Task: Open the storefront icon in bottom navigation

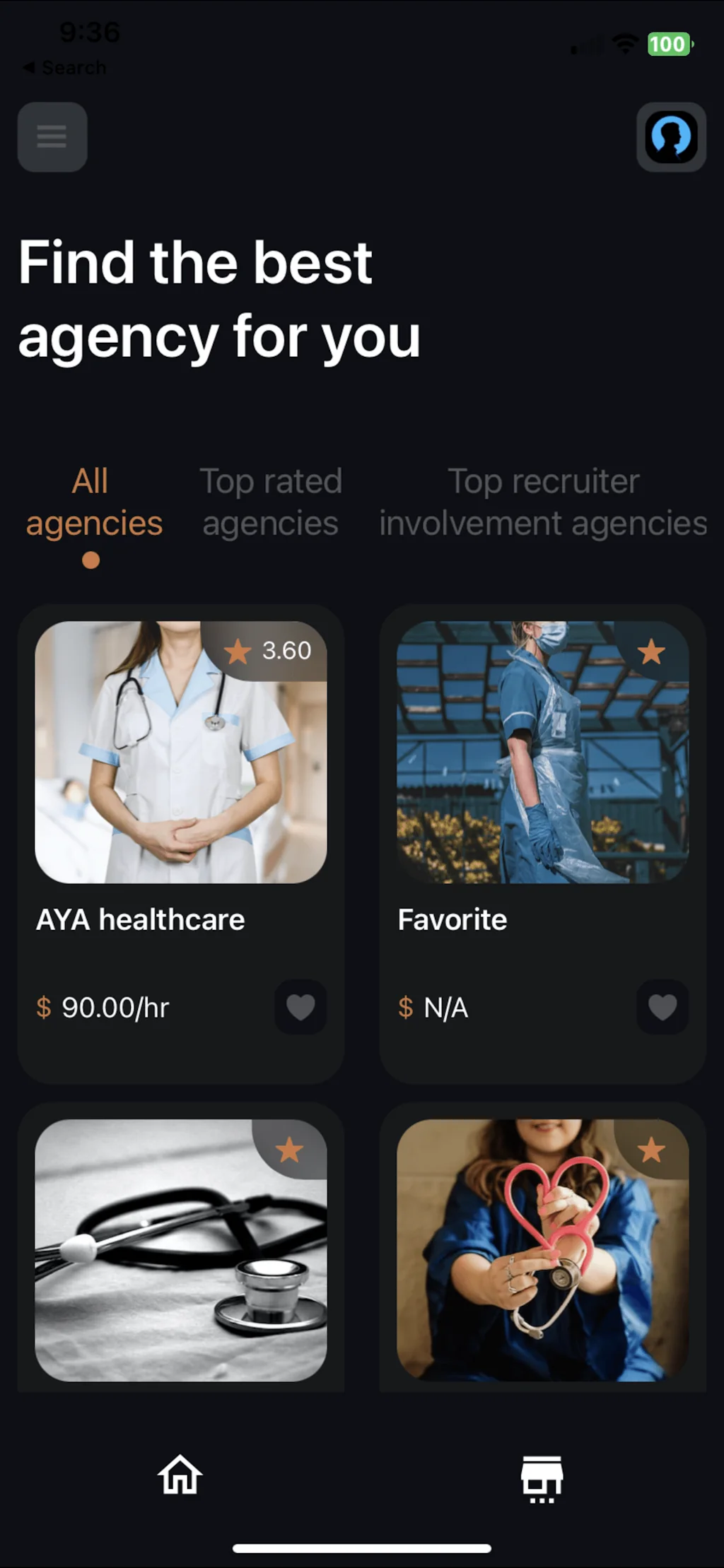Action: [541, 1475]
